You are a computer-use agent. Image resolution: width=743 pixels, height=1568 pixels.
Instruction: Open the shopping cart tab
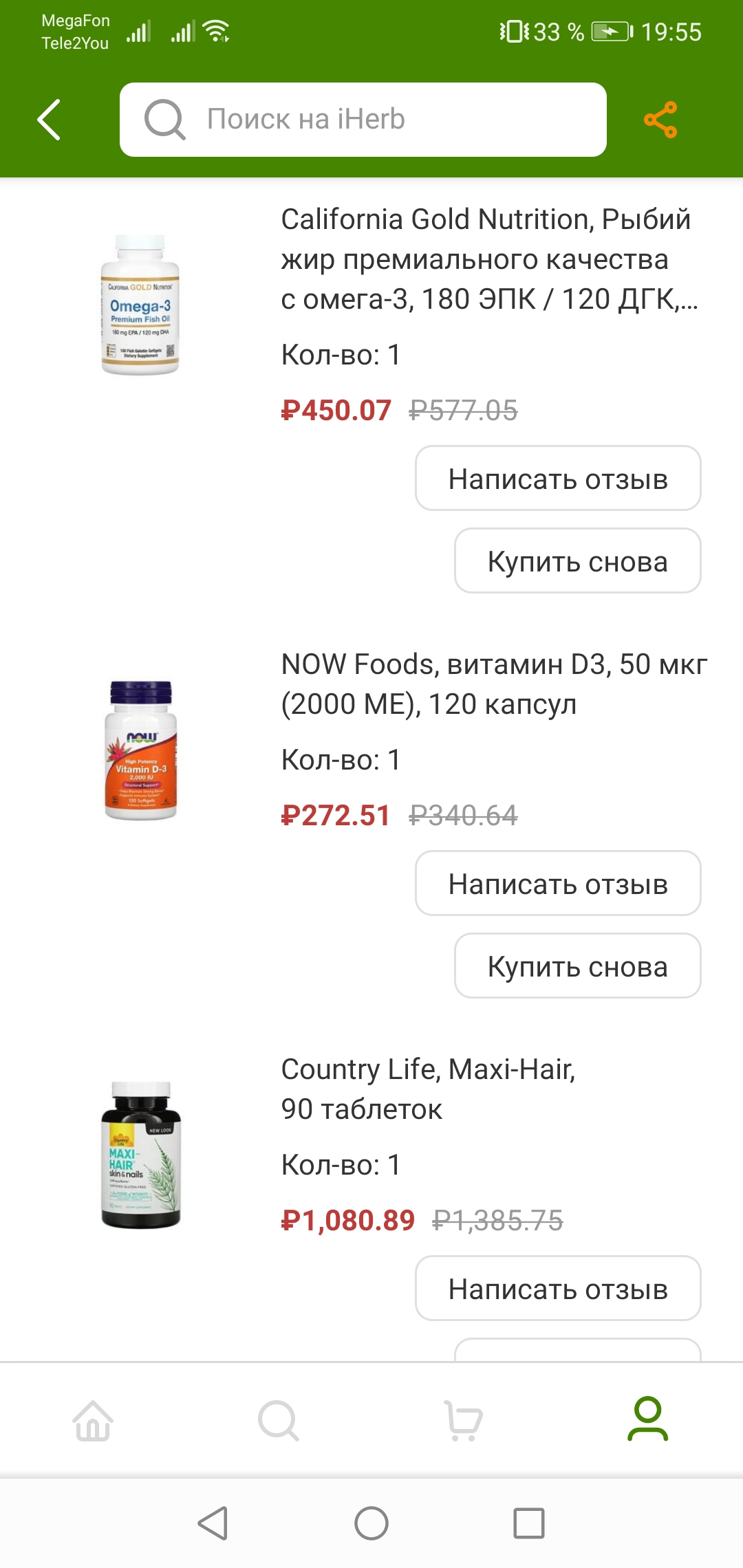tap(463, 1420)
